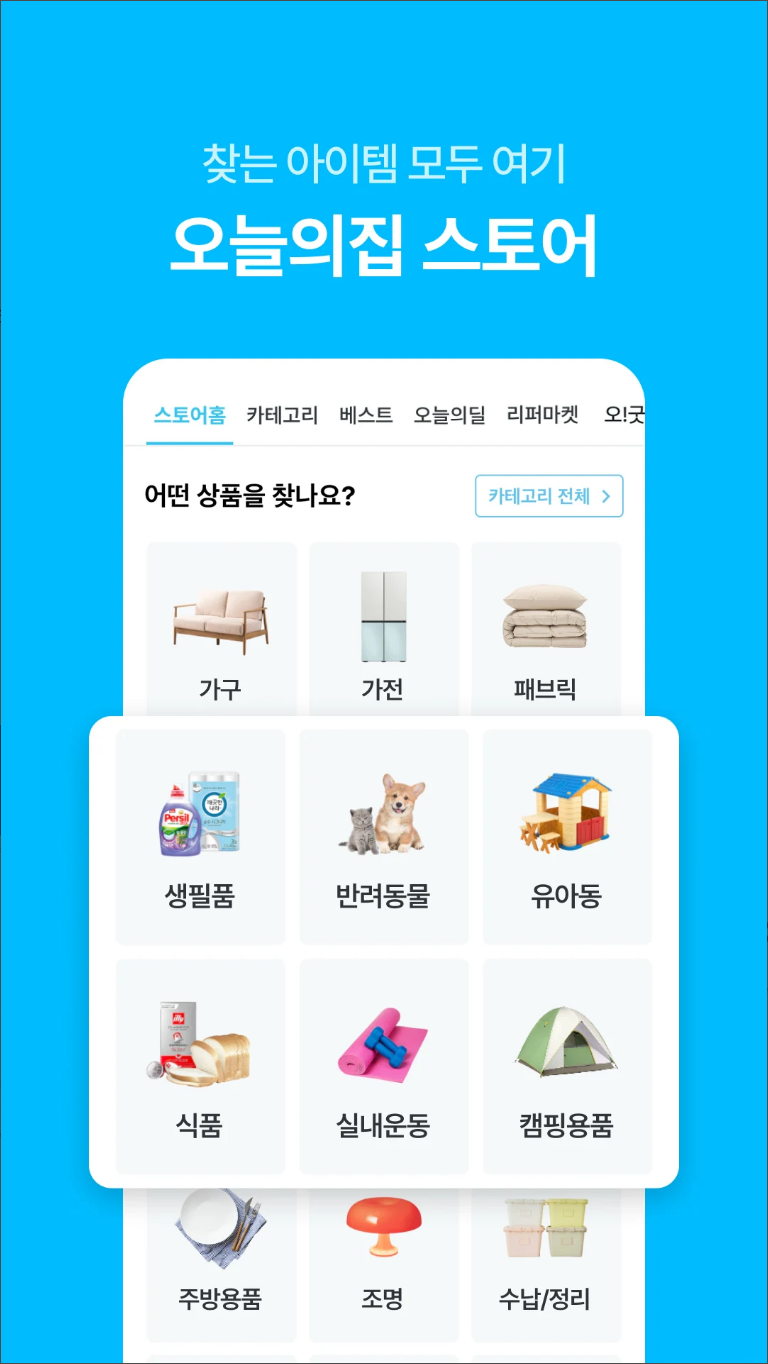Image resolution: width=768 pixels, height=1364 pixels.
Task: Select the 캠핑용품 (camping gear) category
Action: pos(567,1065)
